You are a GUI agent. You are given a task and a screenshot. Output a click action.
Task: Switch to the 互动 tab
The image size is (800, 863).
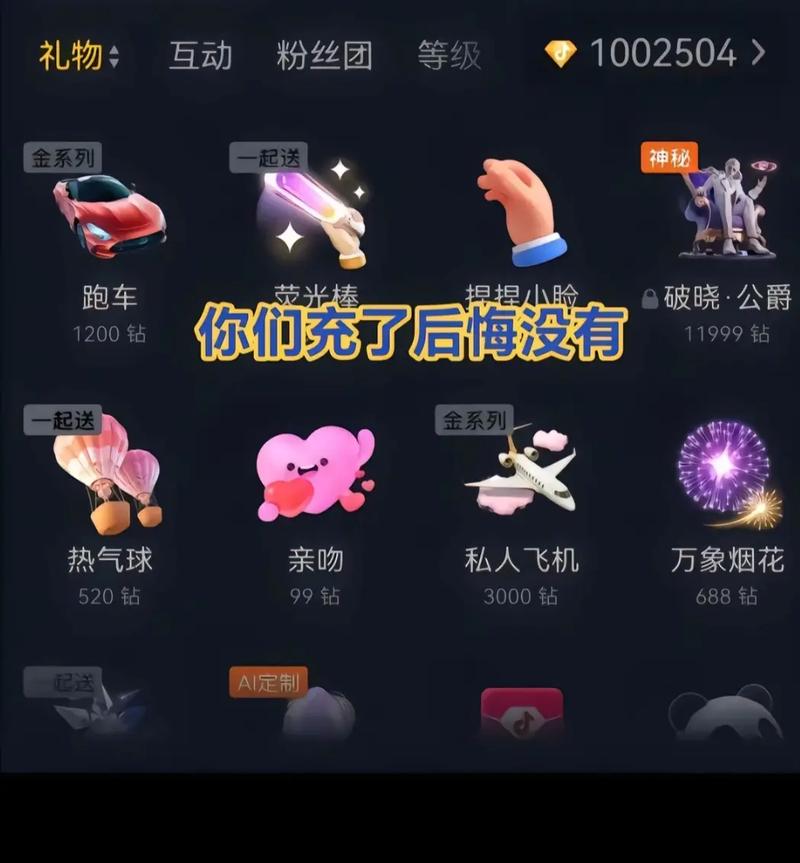tap(200, 55)
